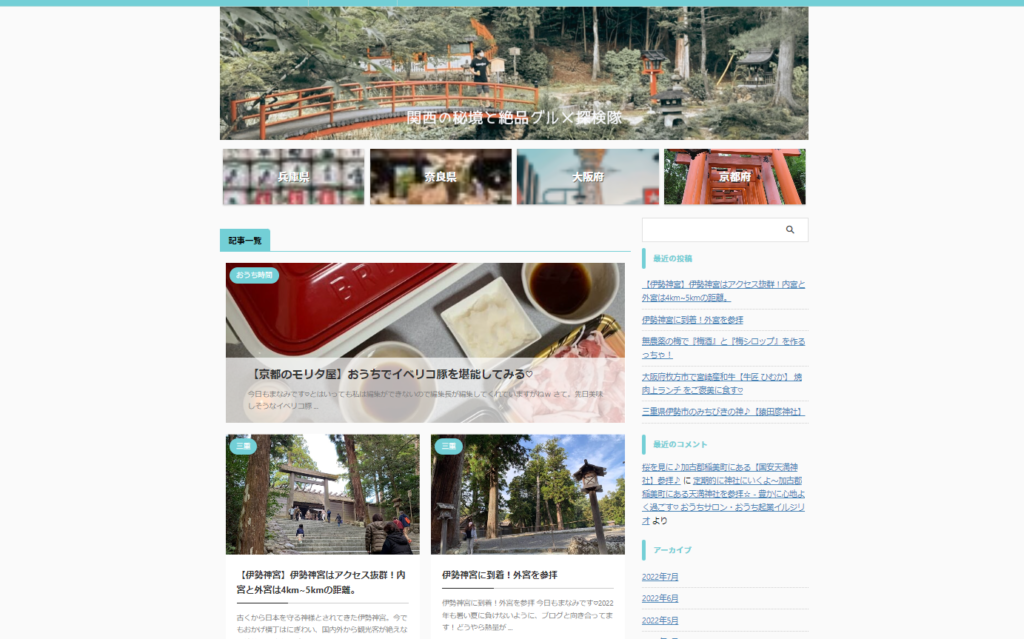
Task: Open the 京都府 category tile
Action: point(734,177)
